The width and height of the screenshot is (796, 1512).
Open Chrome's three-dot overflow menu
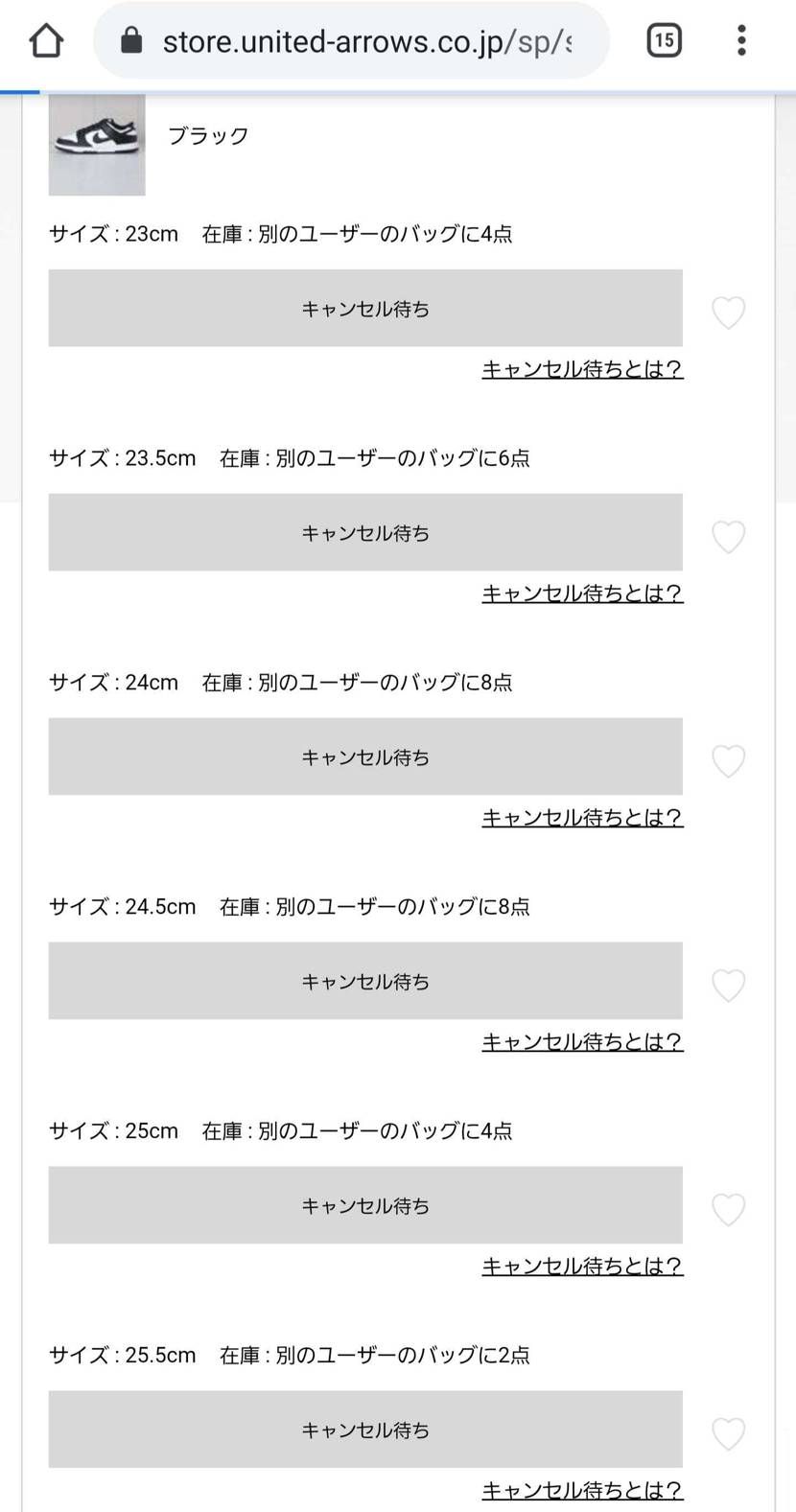pos(740,40)
